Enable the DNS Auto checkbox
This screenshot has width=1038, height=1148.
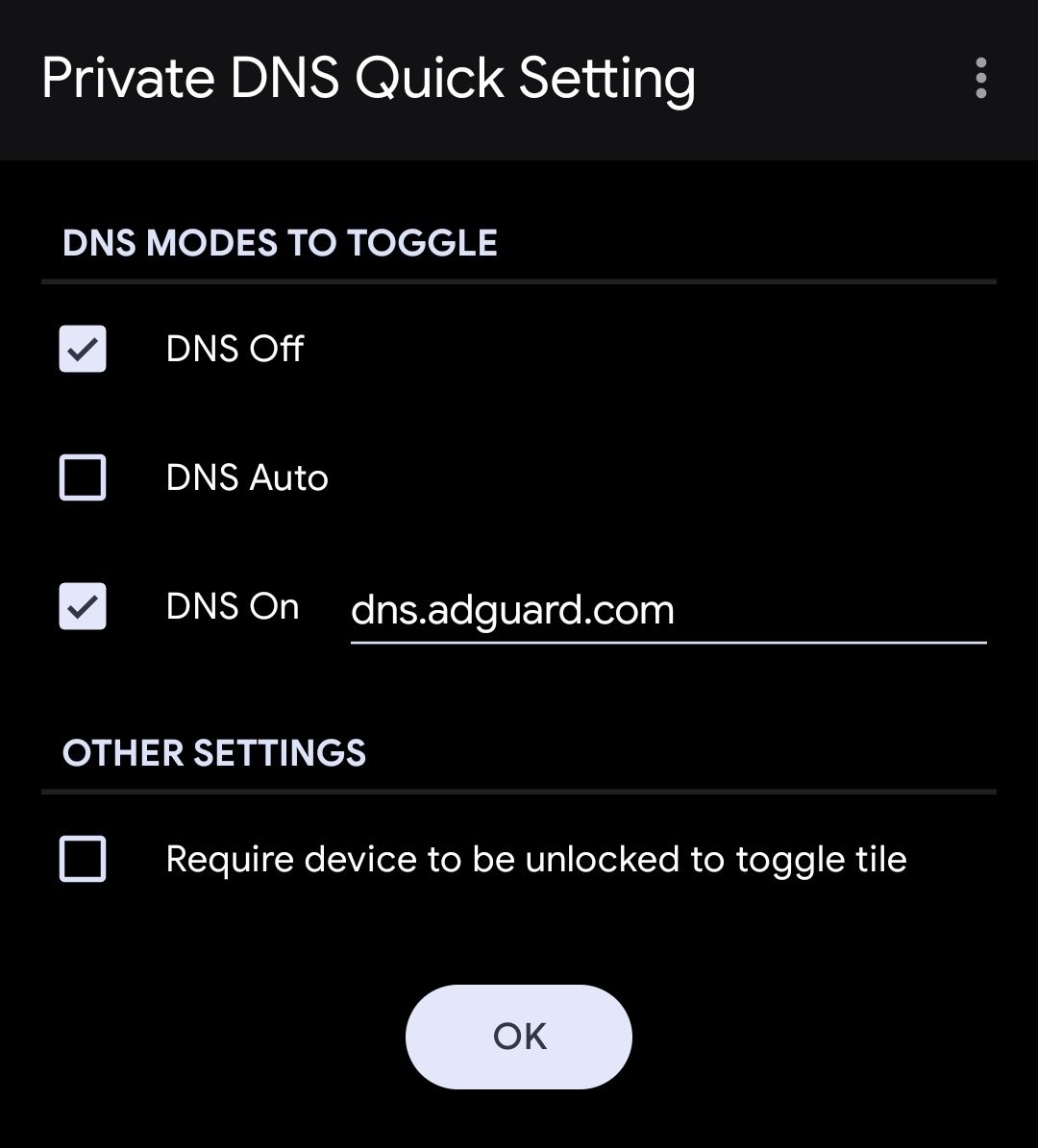83,477
